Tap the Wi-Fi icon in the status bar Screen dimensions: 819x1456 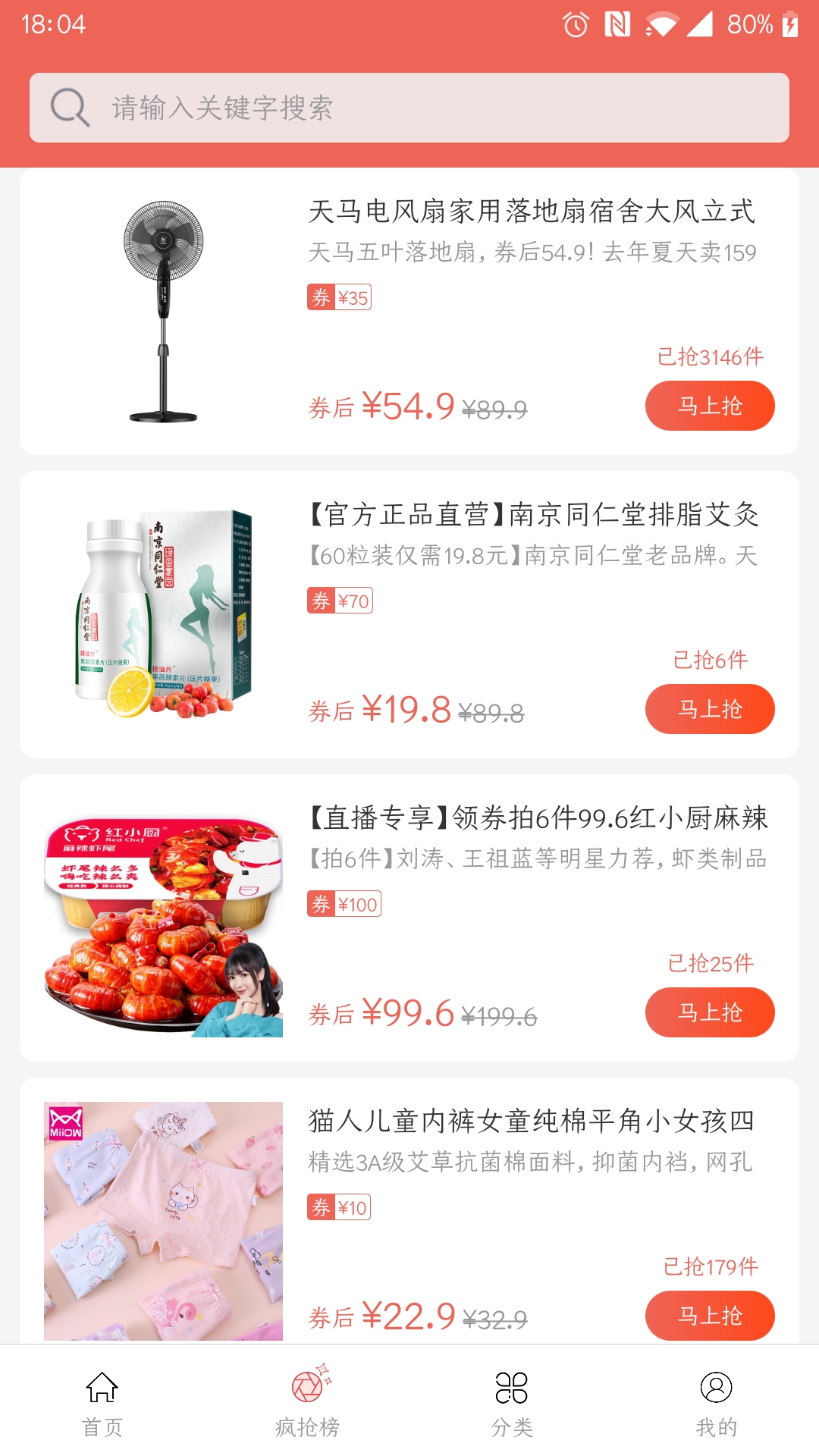click(x=661, y=24)
